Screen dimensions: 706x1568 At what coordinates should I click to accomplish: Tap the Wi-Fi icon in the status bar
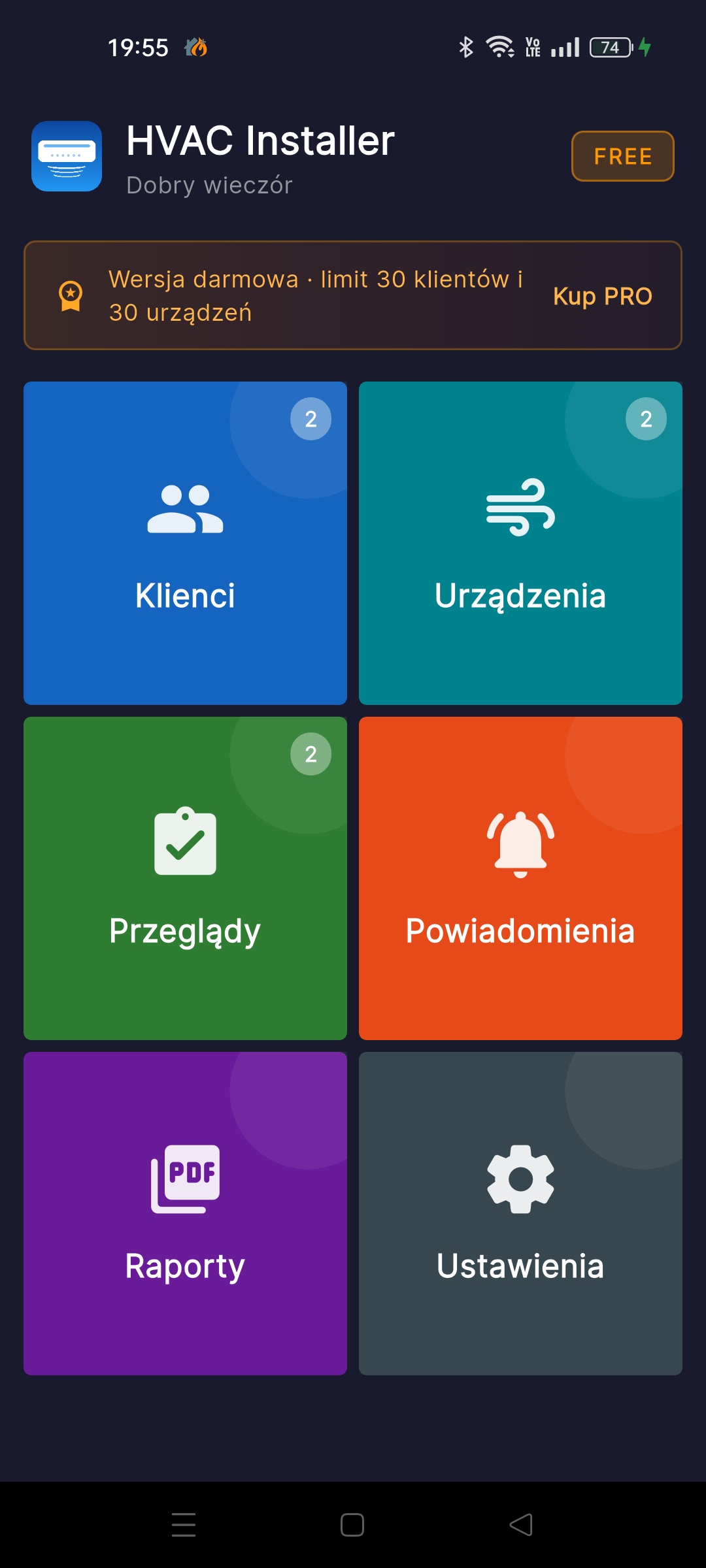point(498,47)
